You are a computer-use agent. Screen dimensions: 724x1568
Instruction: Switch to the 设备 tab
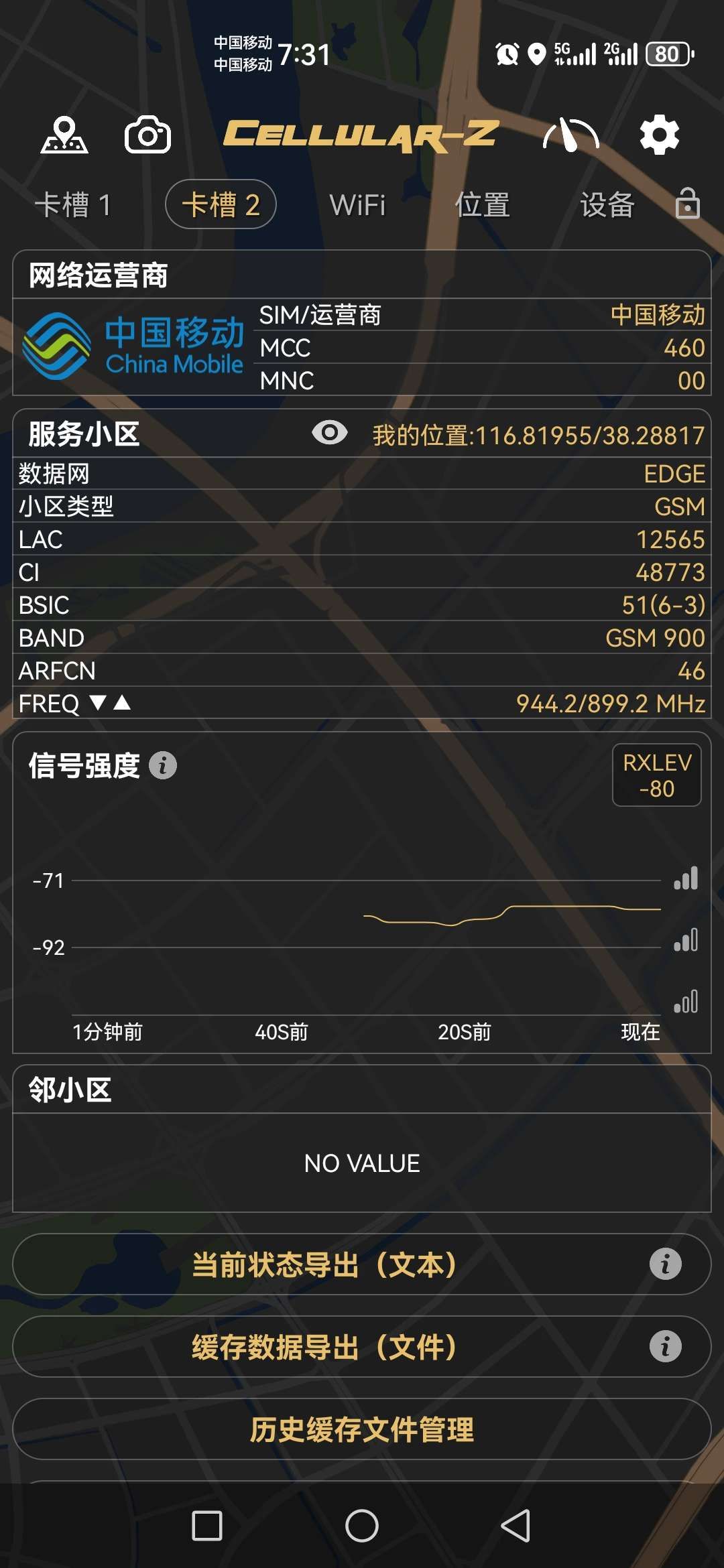[607, 204]
